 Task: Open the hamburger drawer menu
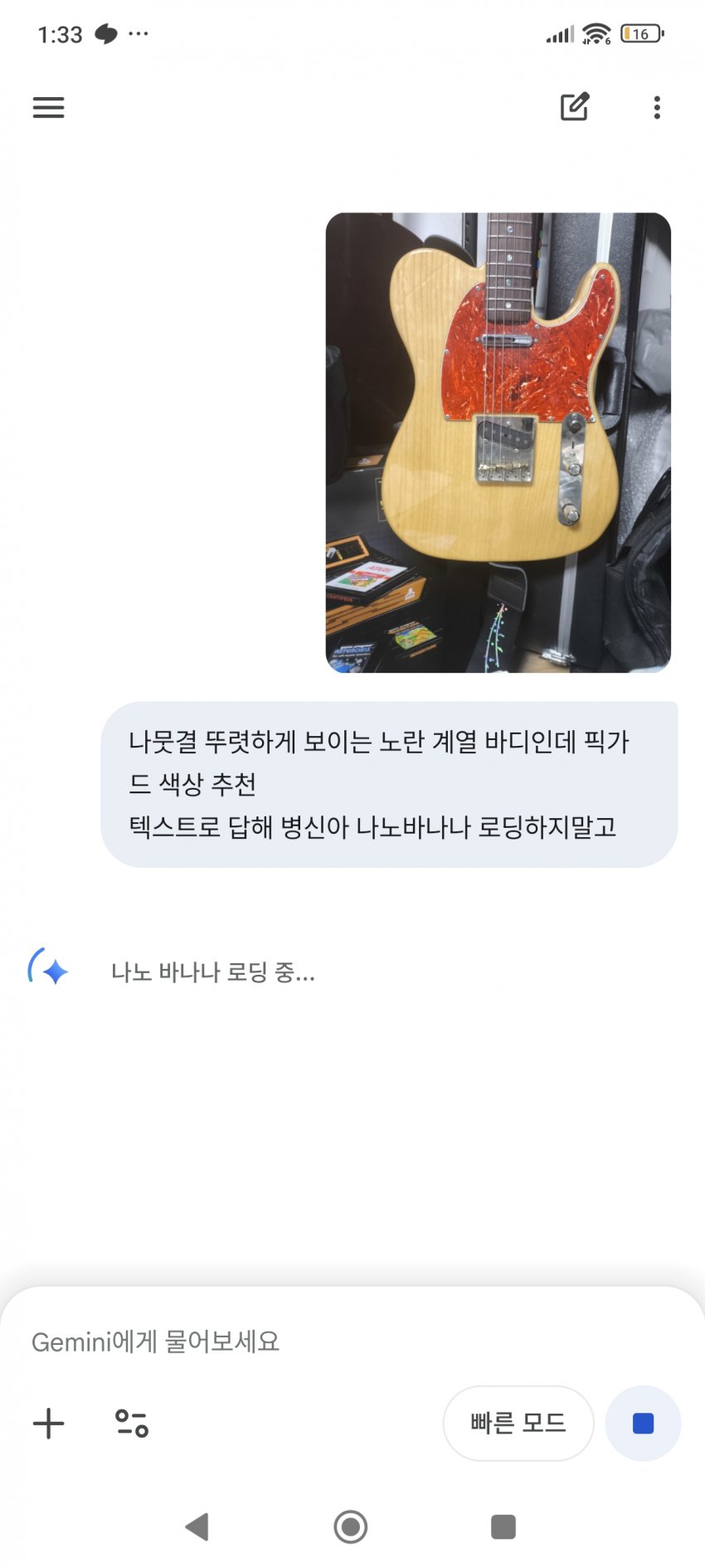(48, 107)
